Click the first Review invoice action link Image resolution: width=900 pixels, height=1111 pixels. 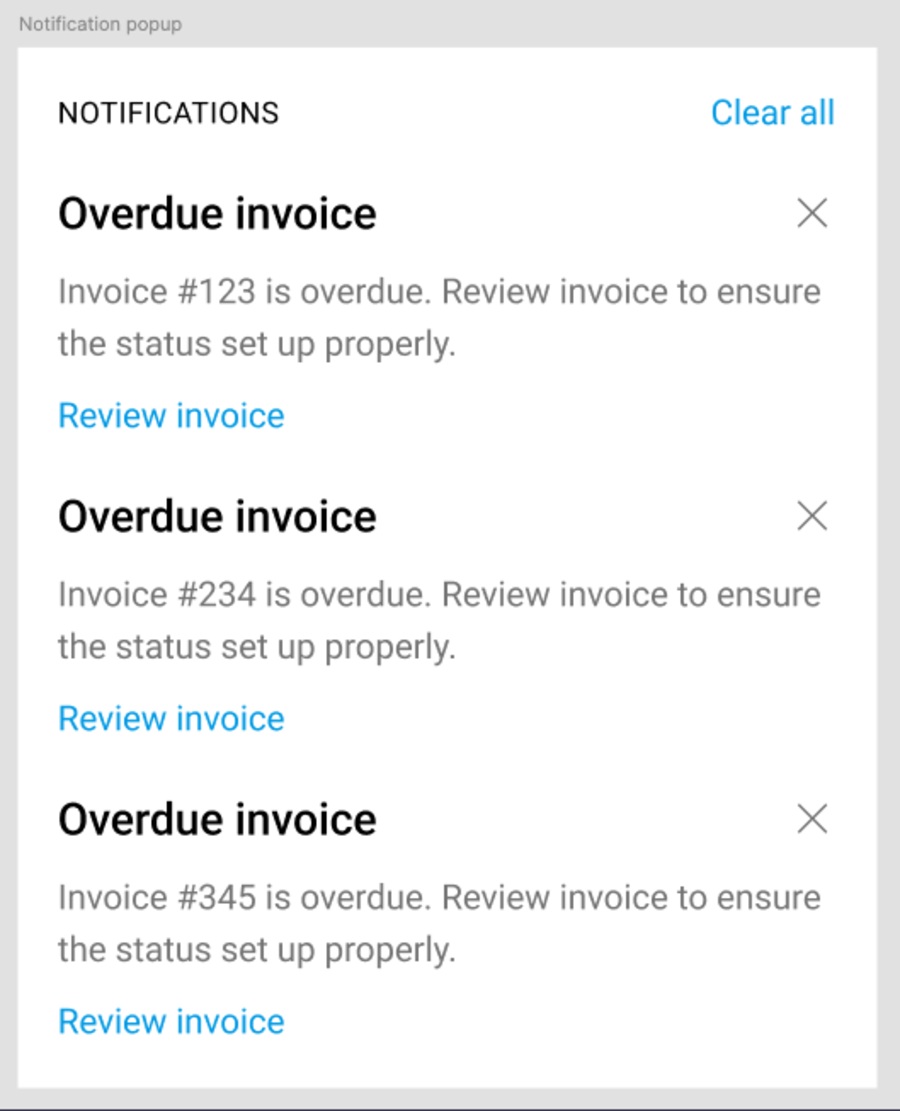coord(170,415)
